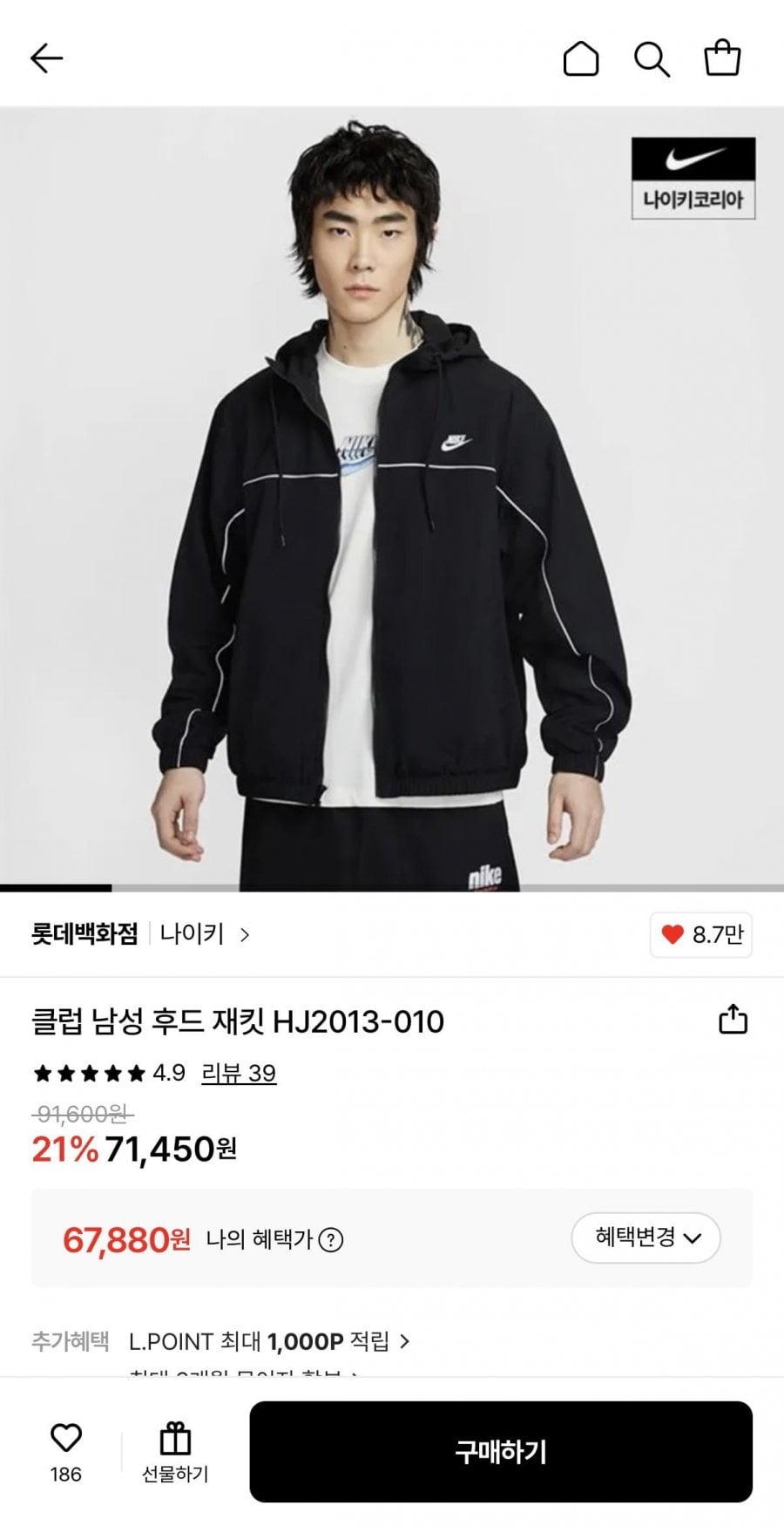The image size is (784, 1526).
Task: Open the jacket product image
Action: [x=392, y=498]
